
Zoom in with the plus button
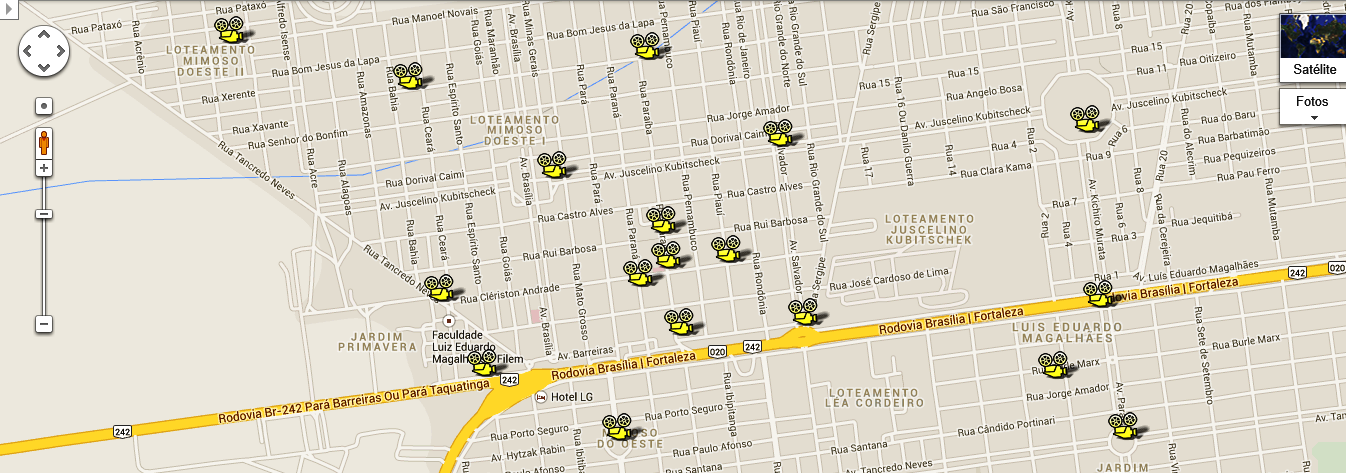pos(44,168)
